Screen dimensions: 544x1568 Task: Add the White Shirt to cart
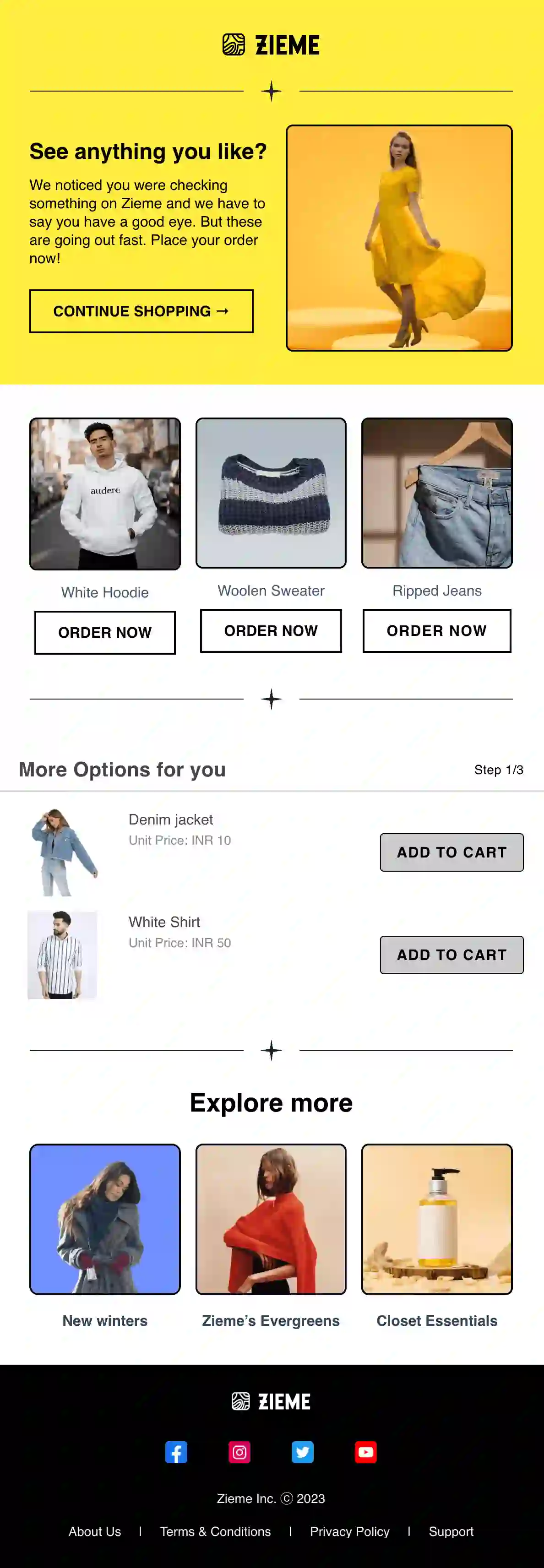[x=451, y=955]
